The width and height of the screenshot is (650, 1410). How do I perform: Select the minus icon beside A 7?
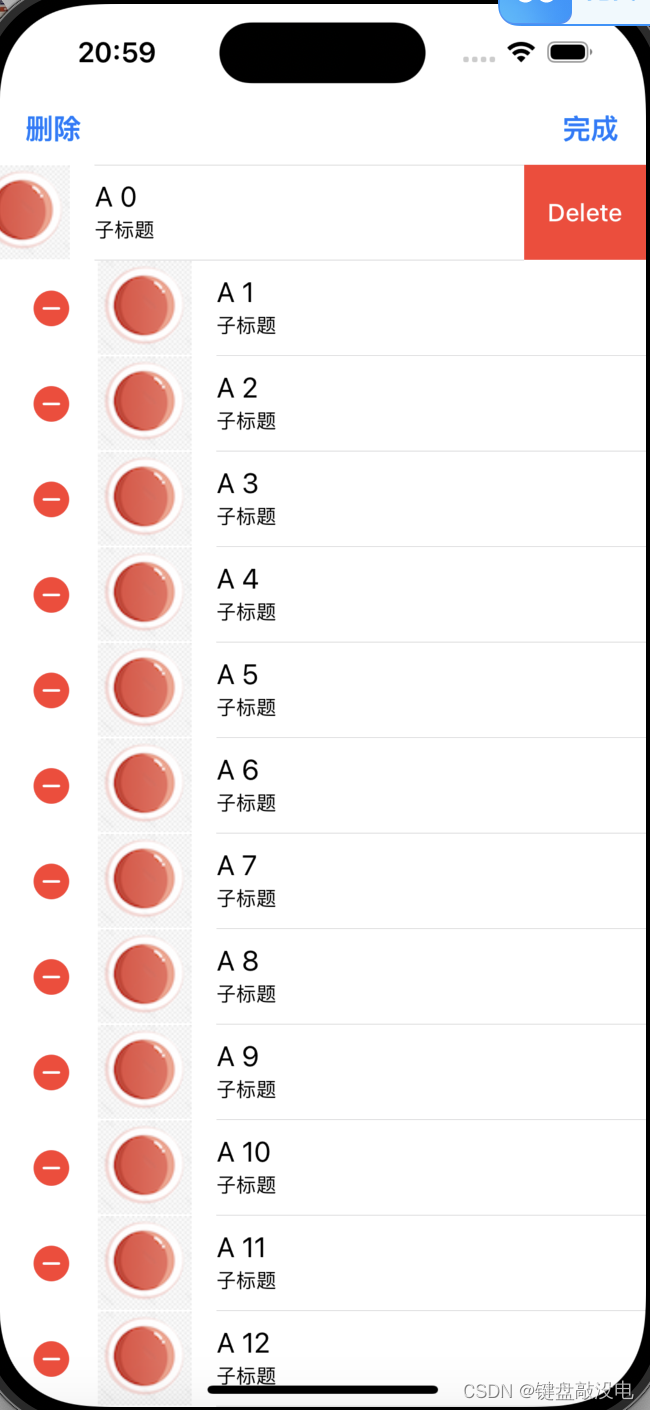point(51,881)
